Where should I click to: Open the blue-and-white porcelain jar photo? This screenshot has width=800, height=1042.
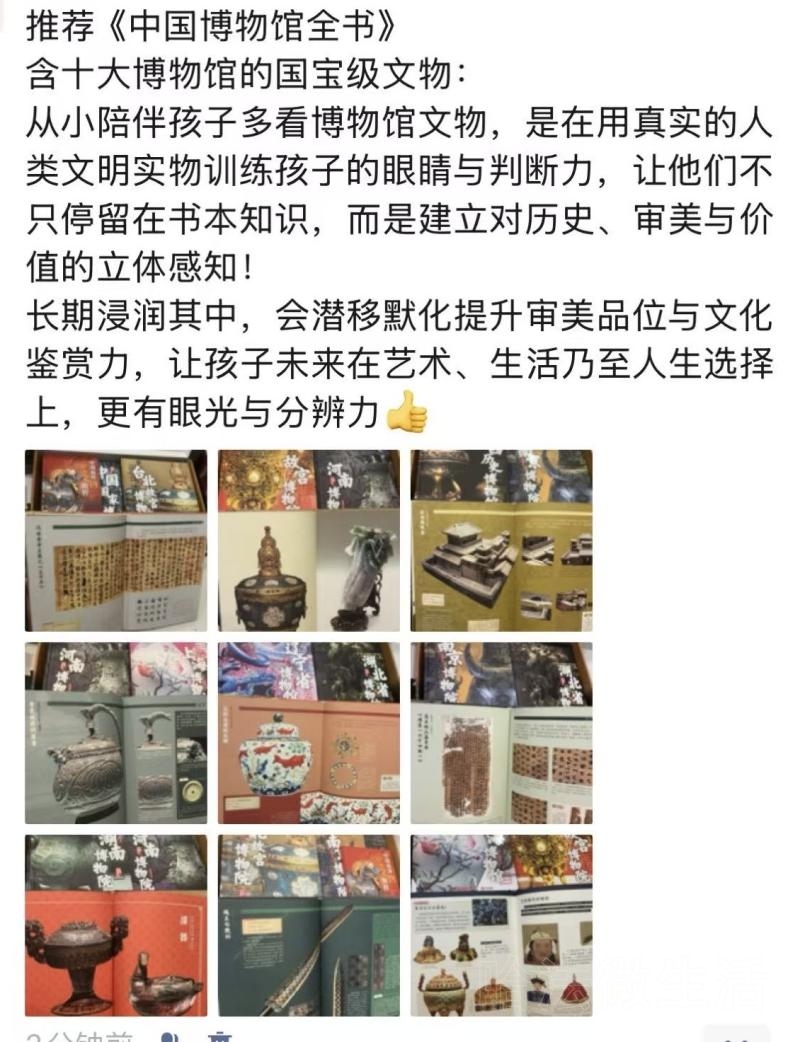tap(309, 733)
